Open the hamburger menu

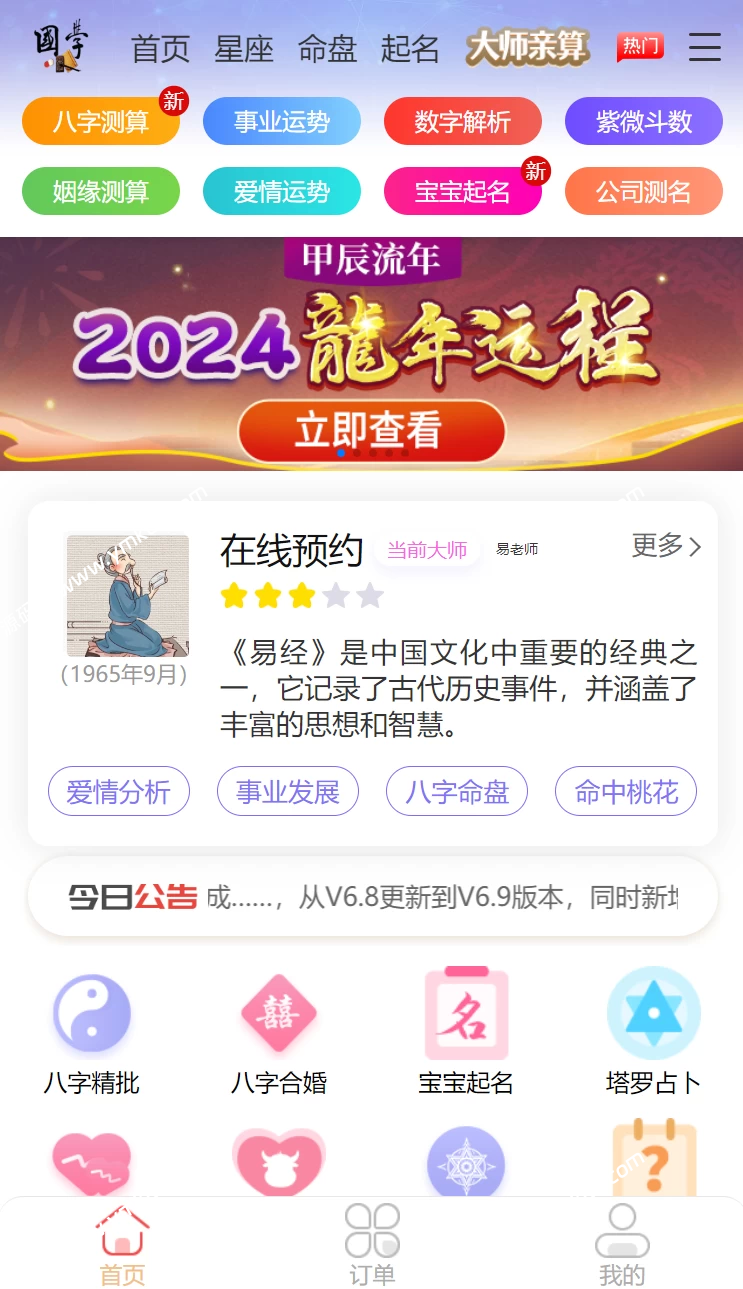[703, 48]
